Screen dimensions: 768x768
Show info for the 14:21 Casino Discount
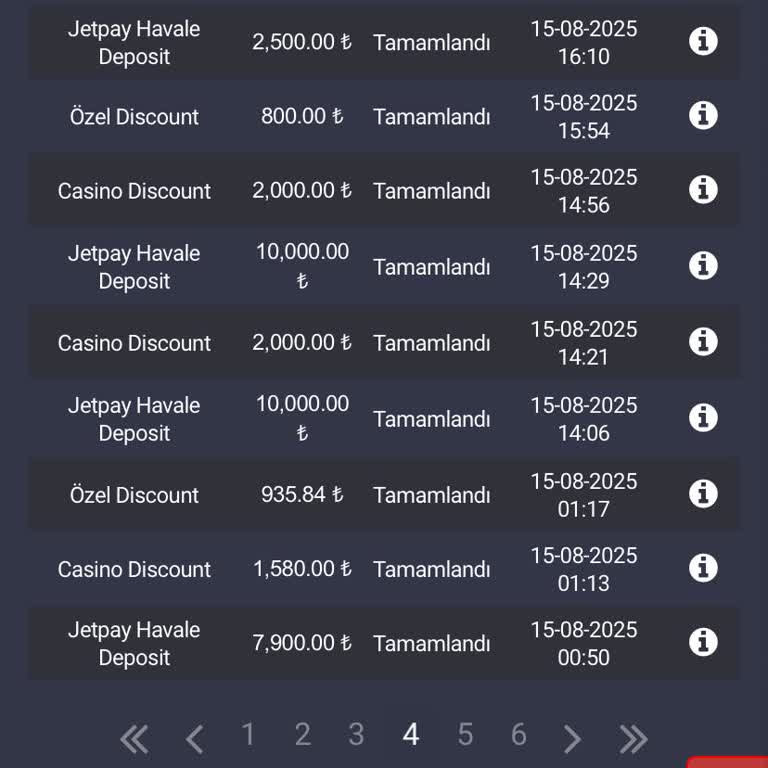(x=703, y=341)
